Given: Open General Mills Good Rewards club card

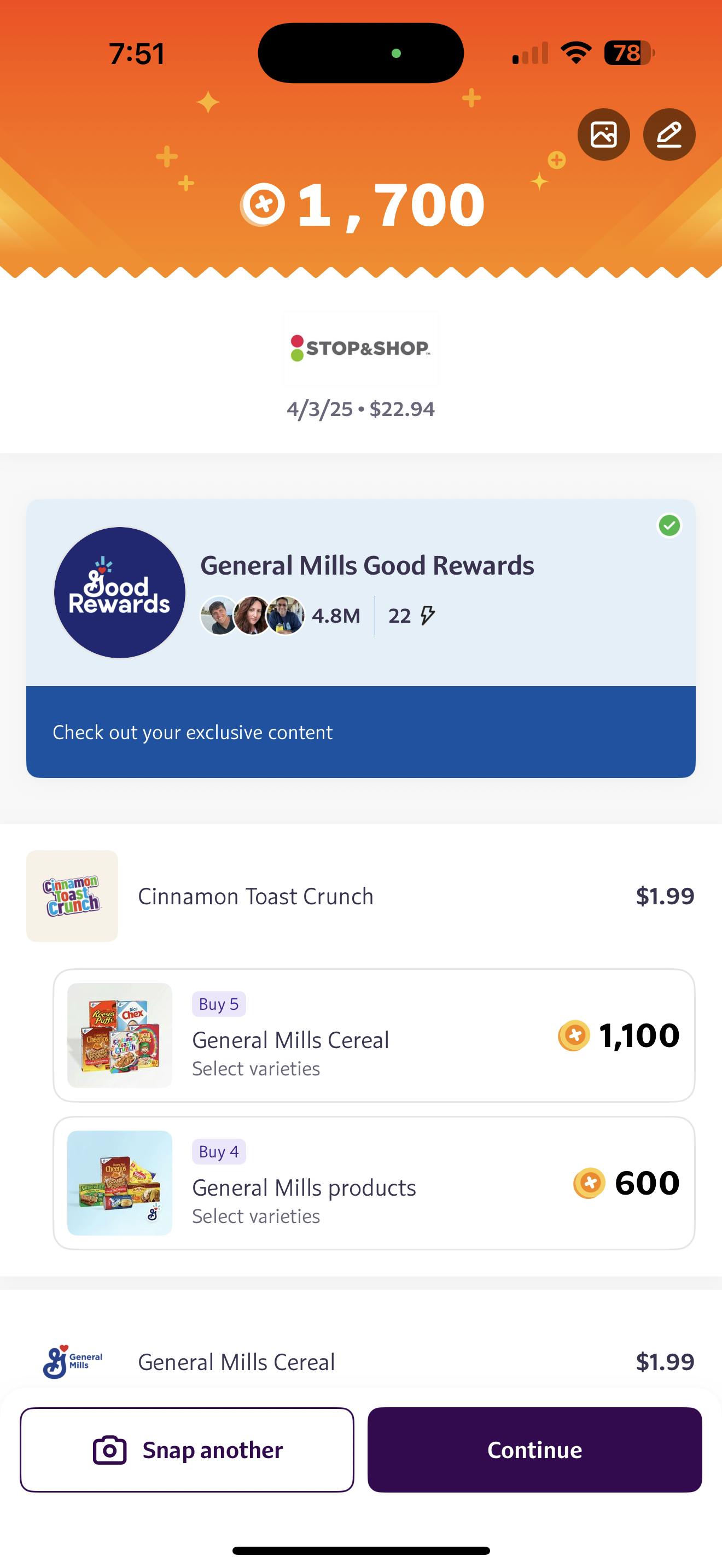Looking at the screenshot, I should pyautogui.click(x=360, y=592).
